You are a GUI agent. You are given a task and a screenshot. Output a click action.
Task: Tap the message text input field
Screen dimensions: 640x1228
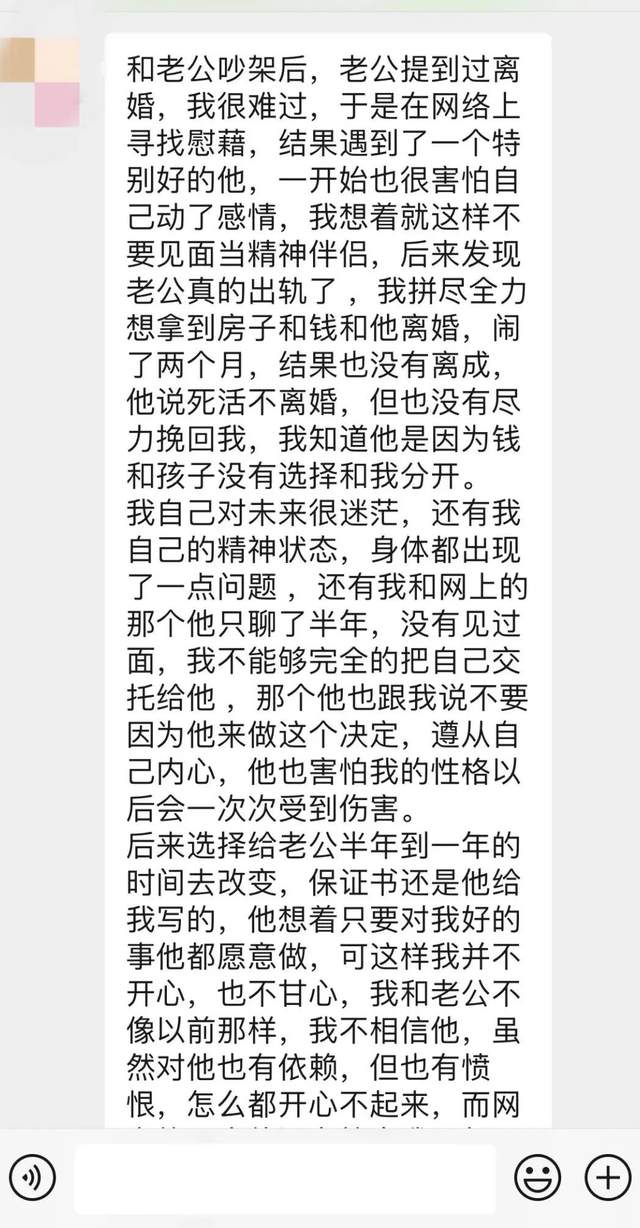284,1179
